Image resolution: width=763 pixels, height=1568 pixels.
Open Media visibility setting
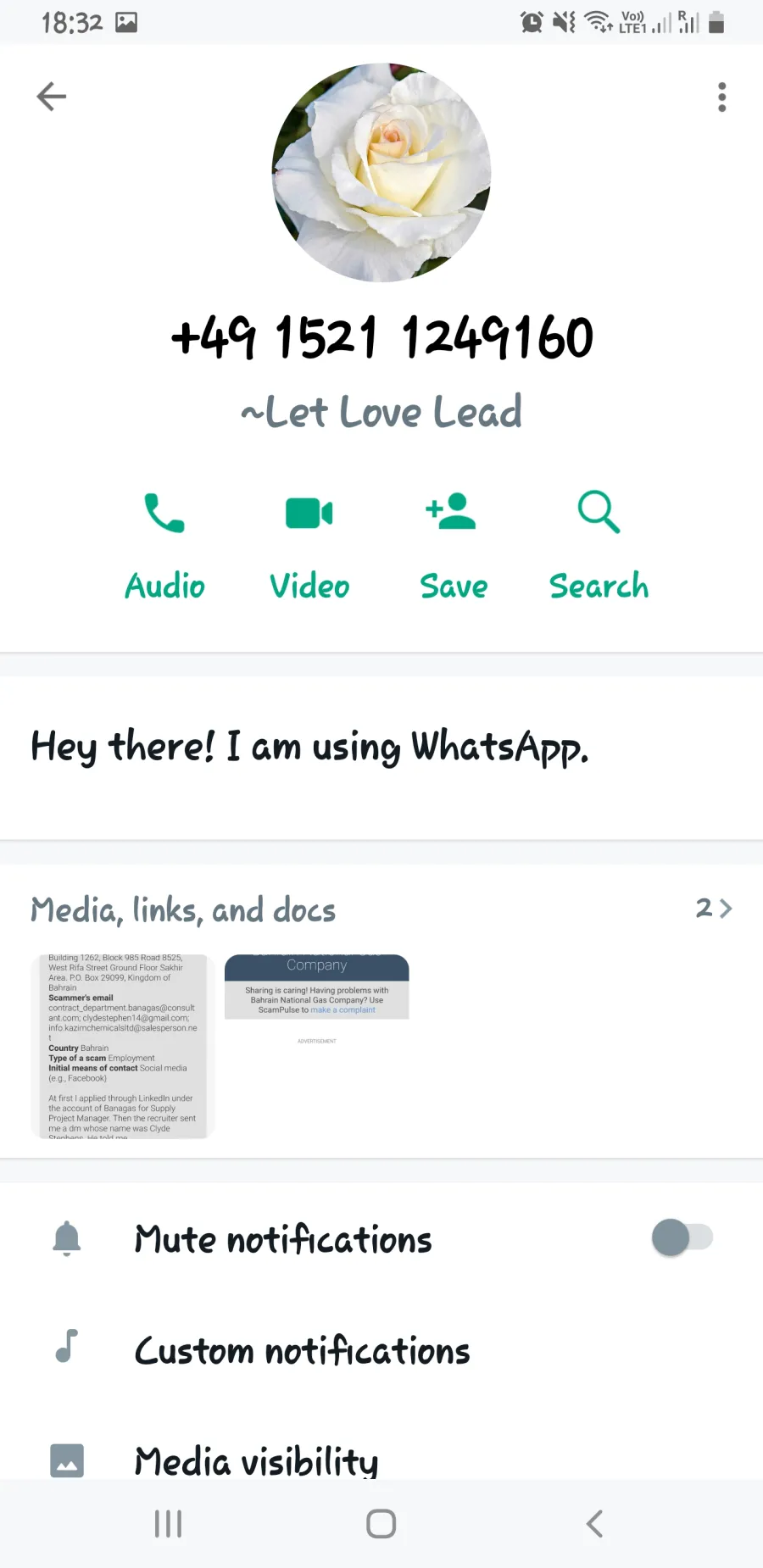[x=381, y=1460]
